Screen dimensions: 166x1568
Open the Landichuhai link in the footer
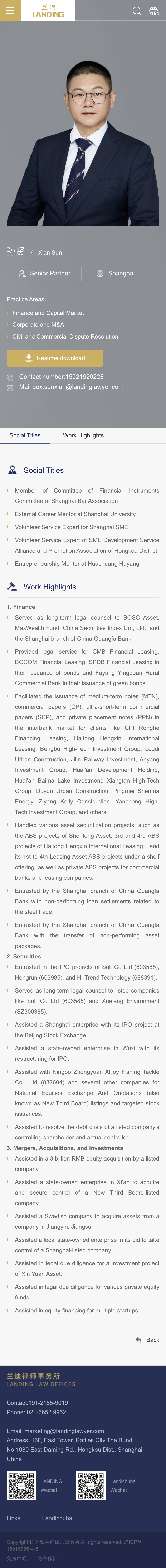(x=58, y=1518)
